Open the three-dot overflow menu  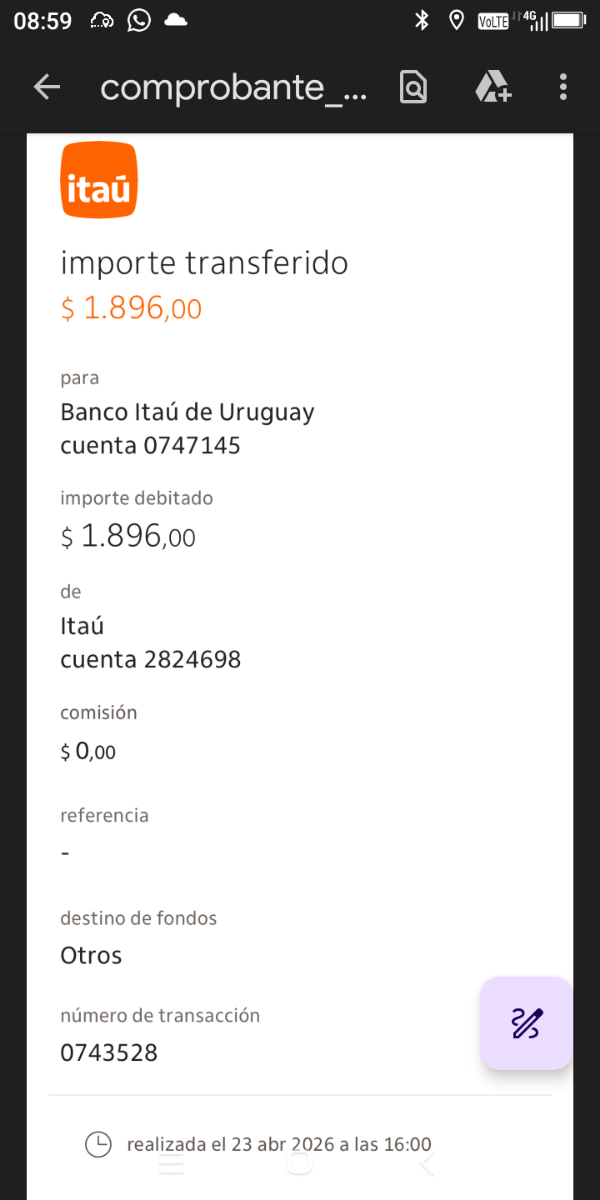(x=563, y=88)
